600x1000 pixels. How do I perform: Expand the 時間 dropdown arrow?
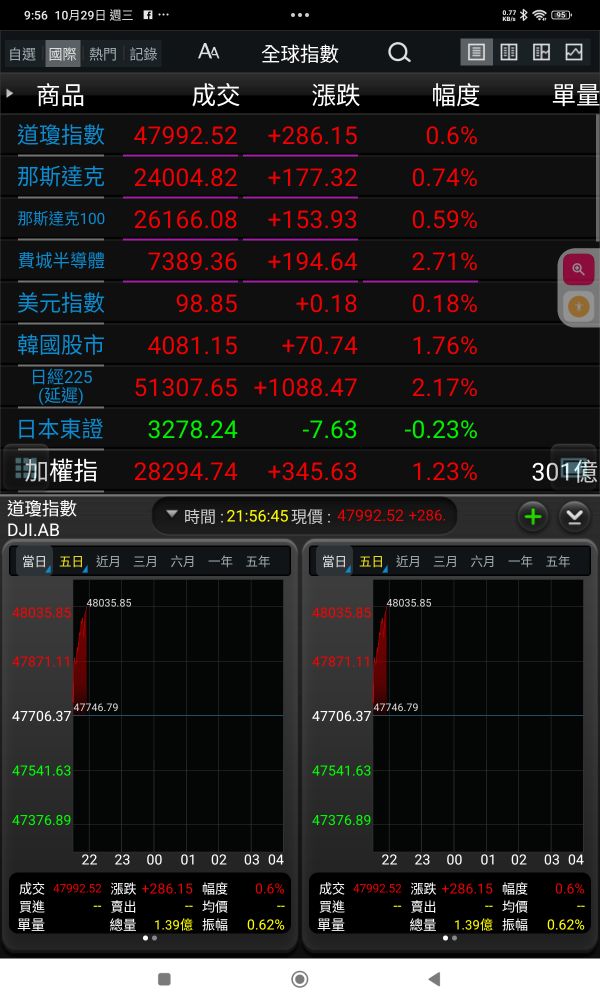click(172, 515)
